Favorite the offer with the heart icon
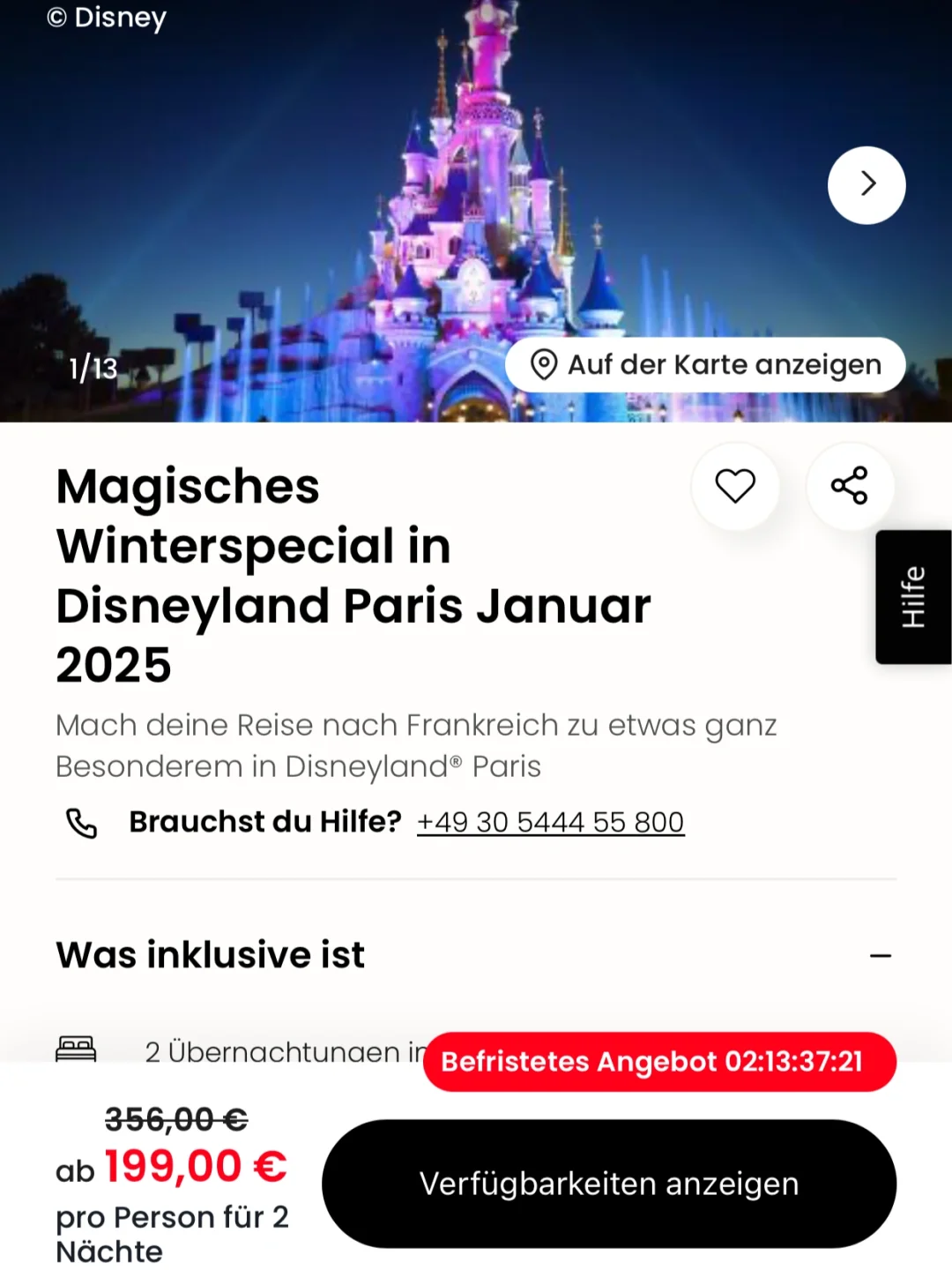Viewport: 952px width, 1270px height. [x=736, y=487]
